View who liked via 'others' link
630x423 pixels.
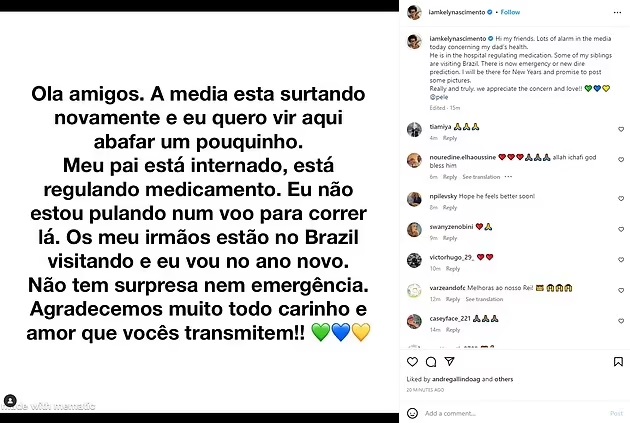[x=503, y=380]
